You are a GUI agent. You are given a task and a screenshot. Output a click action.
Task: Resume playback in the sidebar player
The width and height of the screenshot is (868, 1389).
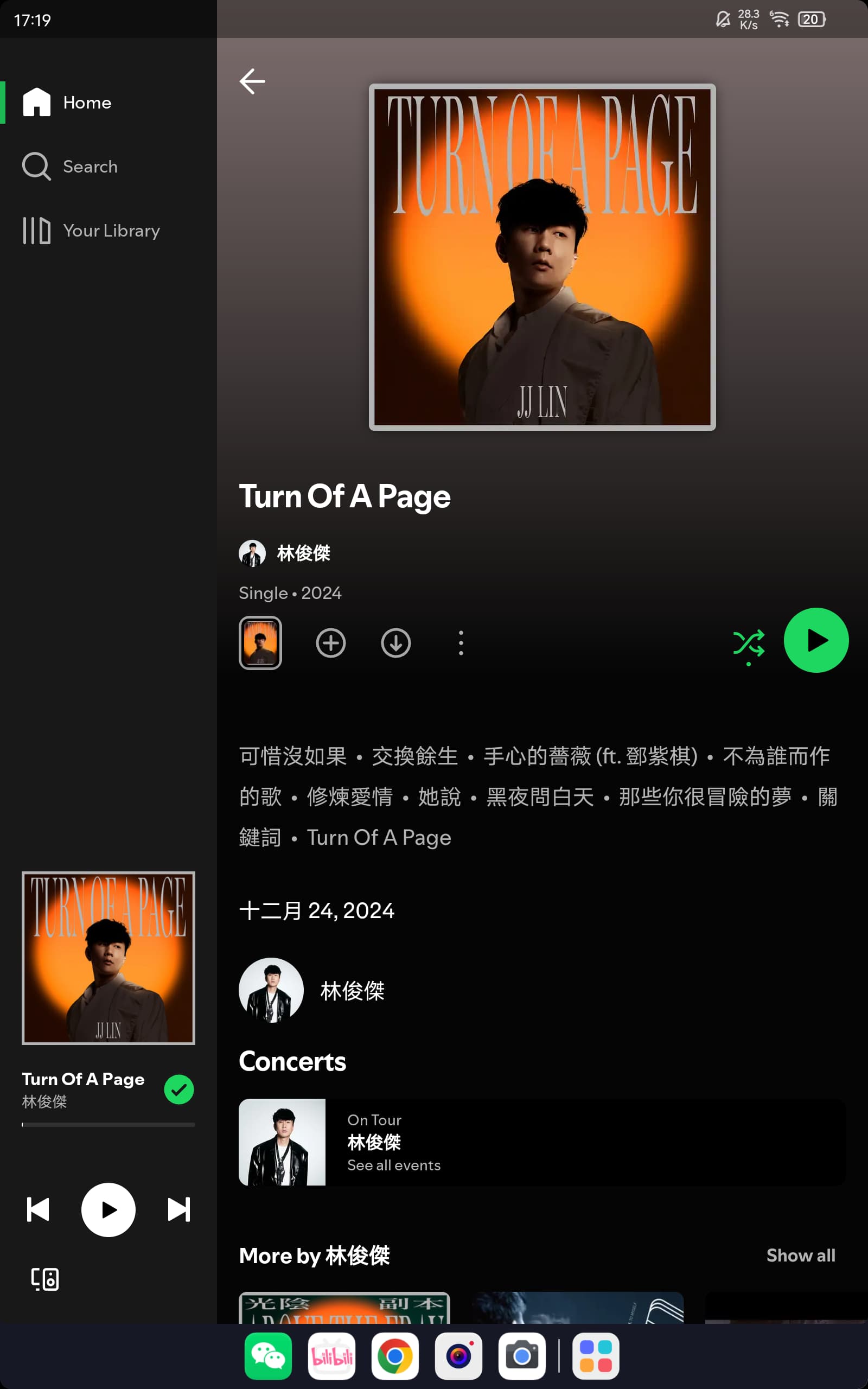(x=108, y=1210)
